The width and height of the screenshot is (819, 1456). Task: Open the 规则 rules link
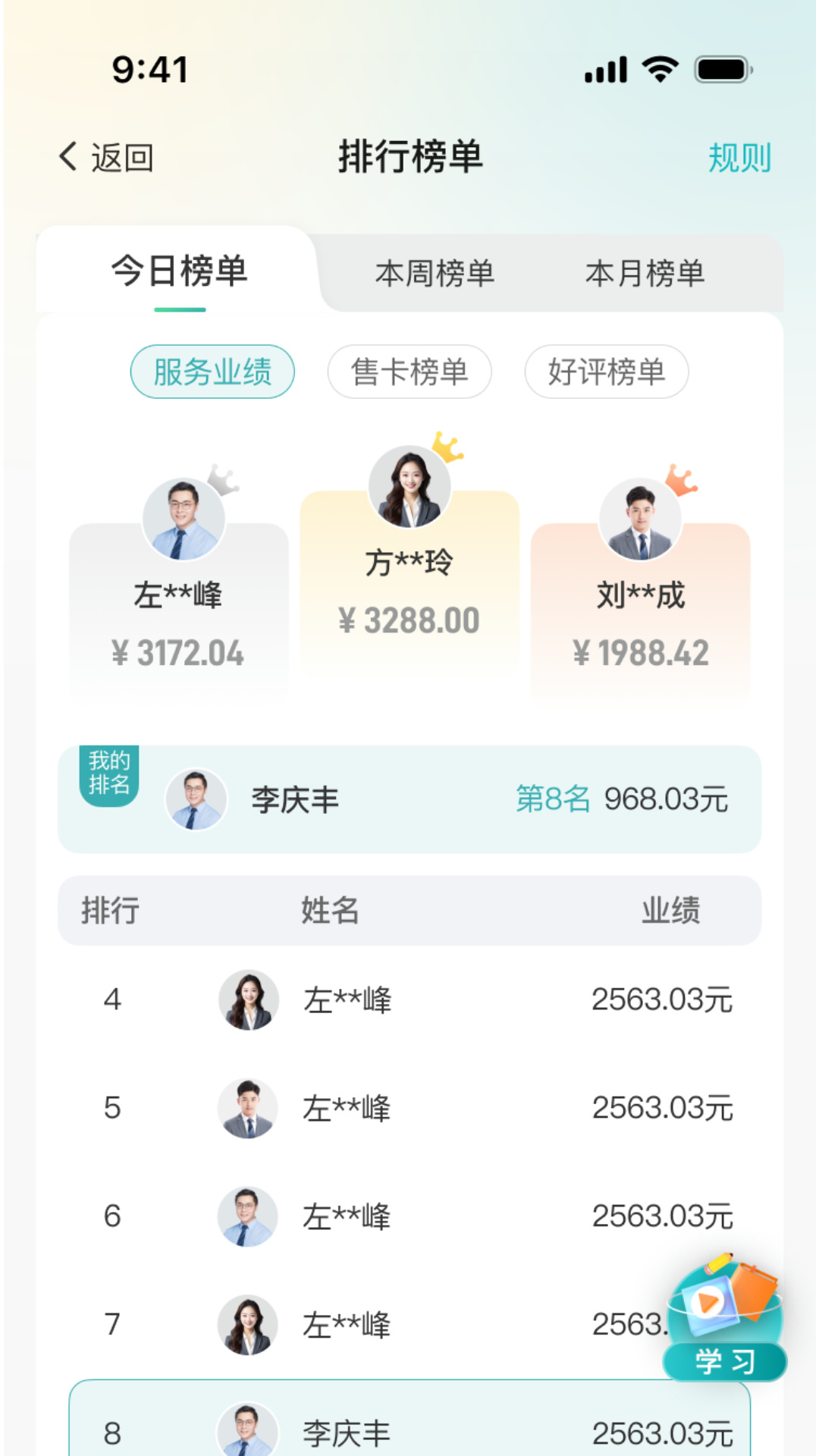pos(741,156)
